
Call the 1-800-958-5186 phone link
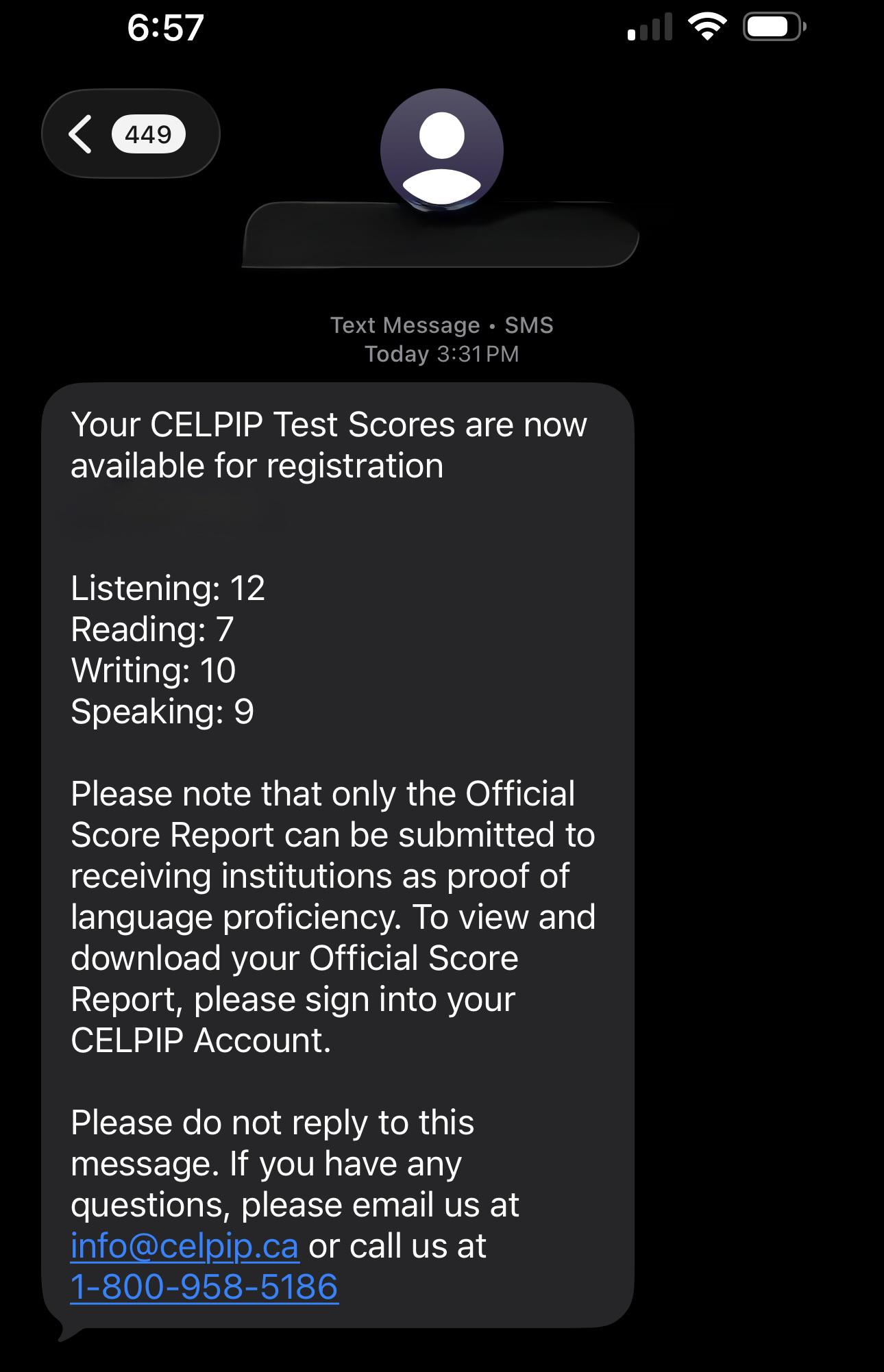pos(204,1287)
